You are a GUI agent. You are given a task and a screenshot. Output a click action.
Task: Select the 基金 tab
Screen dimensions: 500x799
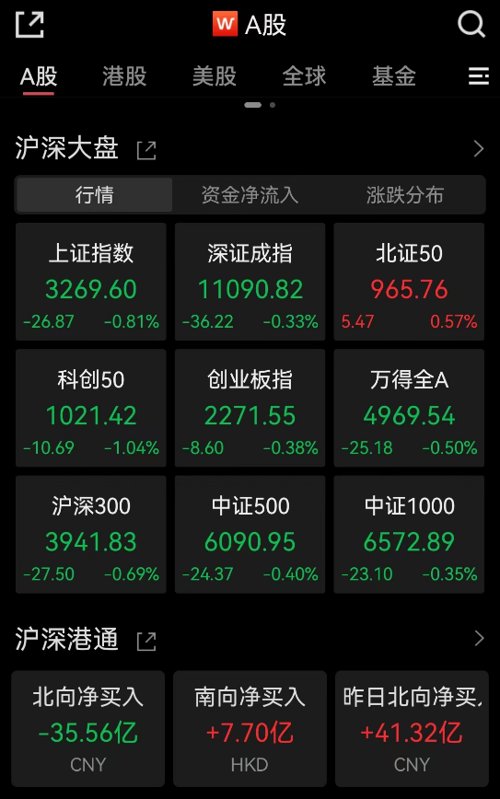click(x=394, y=76)
